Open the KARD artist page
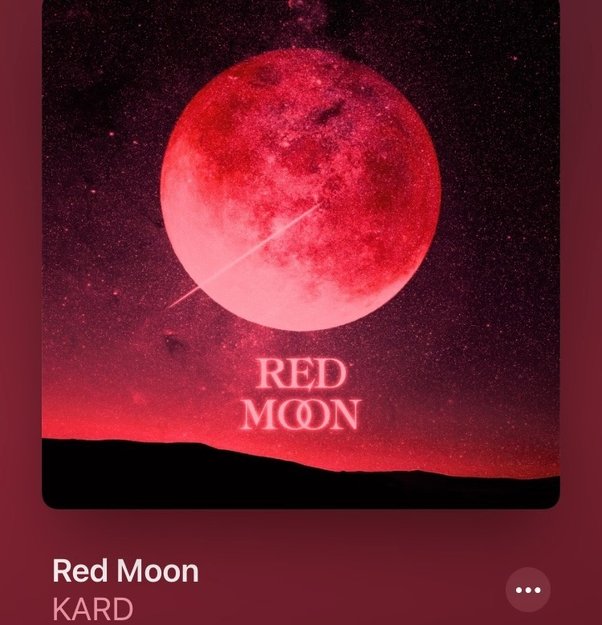Viewport: 602px width, 625px height. point(92,609)
